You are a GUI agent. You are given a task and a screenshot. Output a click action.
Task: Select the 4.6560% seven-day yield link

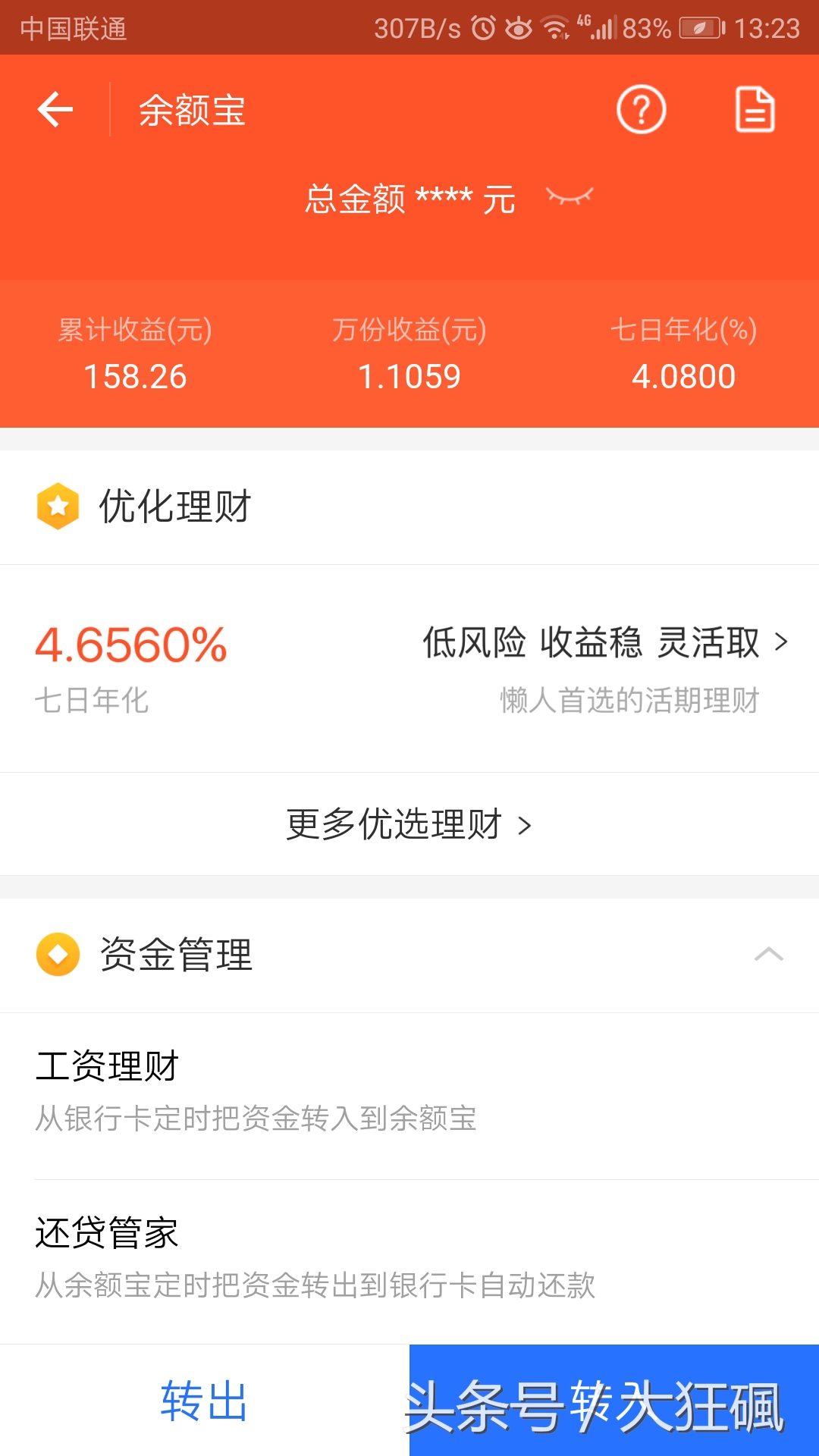point(130,645)
